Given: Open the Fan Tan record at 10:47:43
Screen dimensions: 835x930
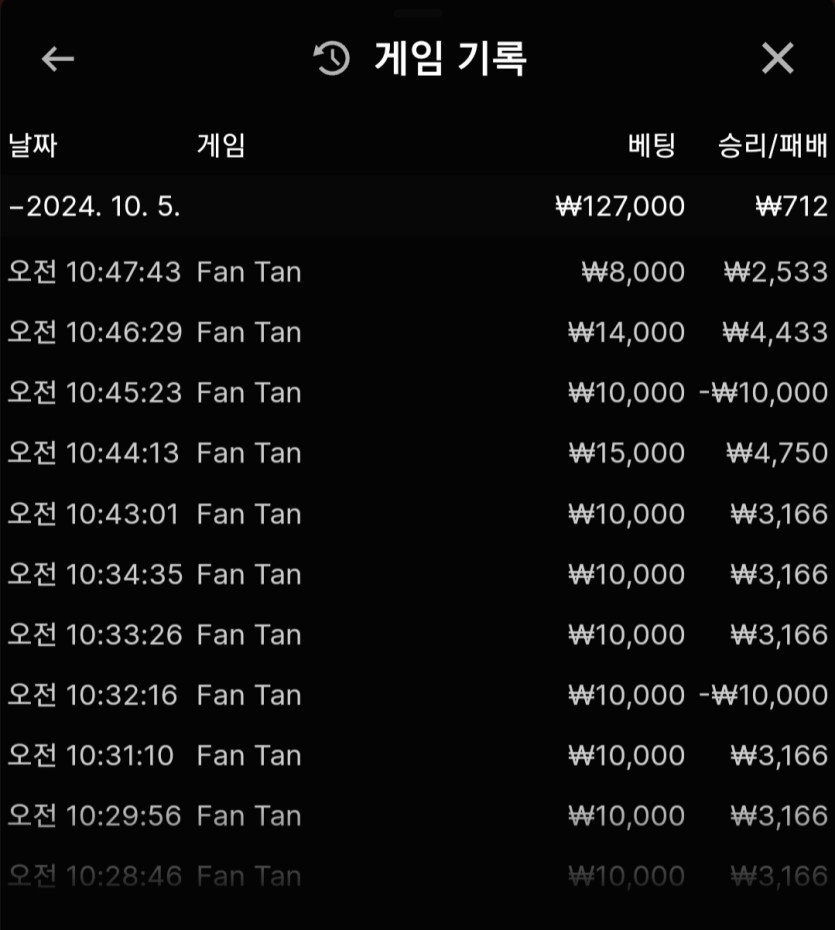Looking at the screenshot, I should point(417,272).
